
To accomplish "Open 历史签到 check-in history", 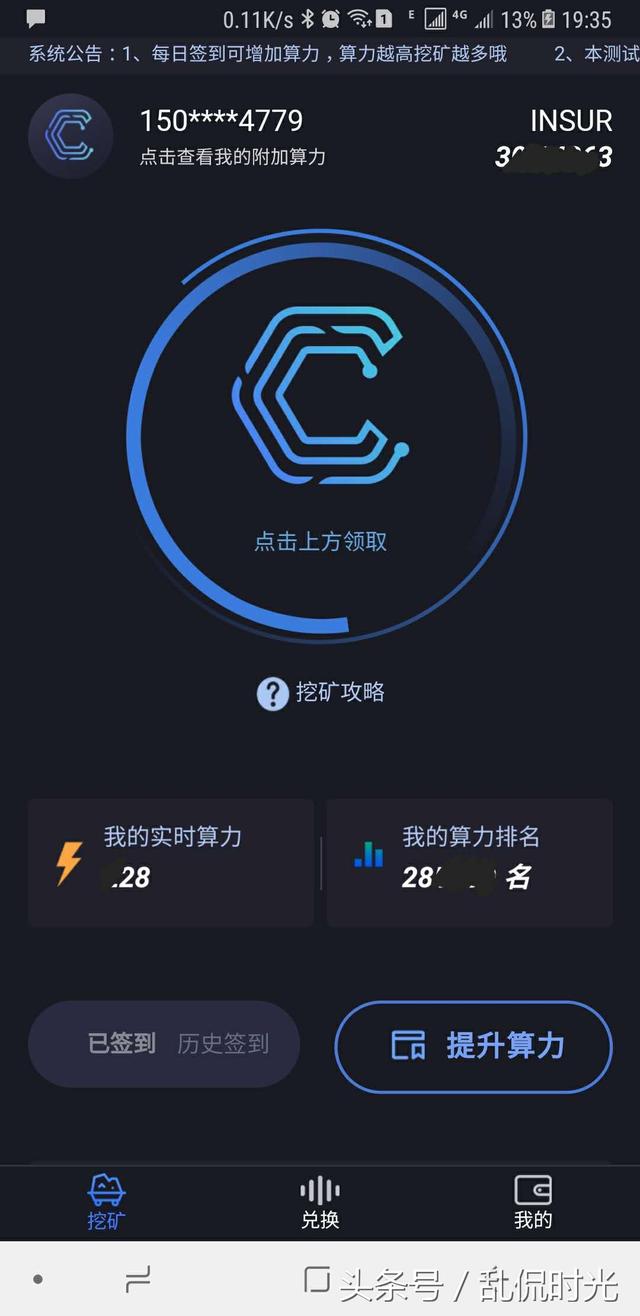I will pos(223,1044).
